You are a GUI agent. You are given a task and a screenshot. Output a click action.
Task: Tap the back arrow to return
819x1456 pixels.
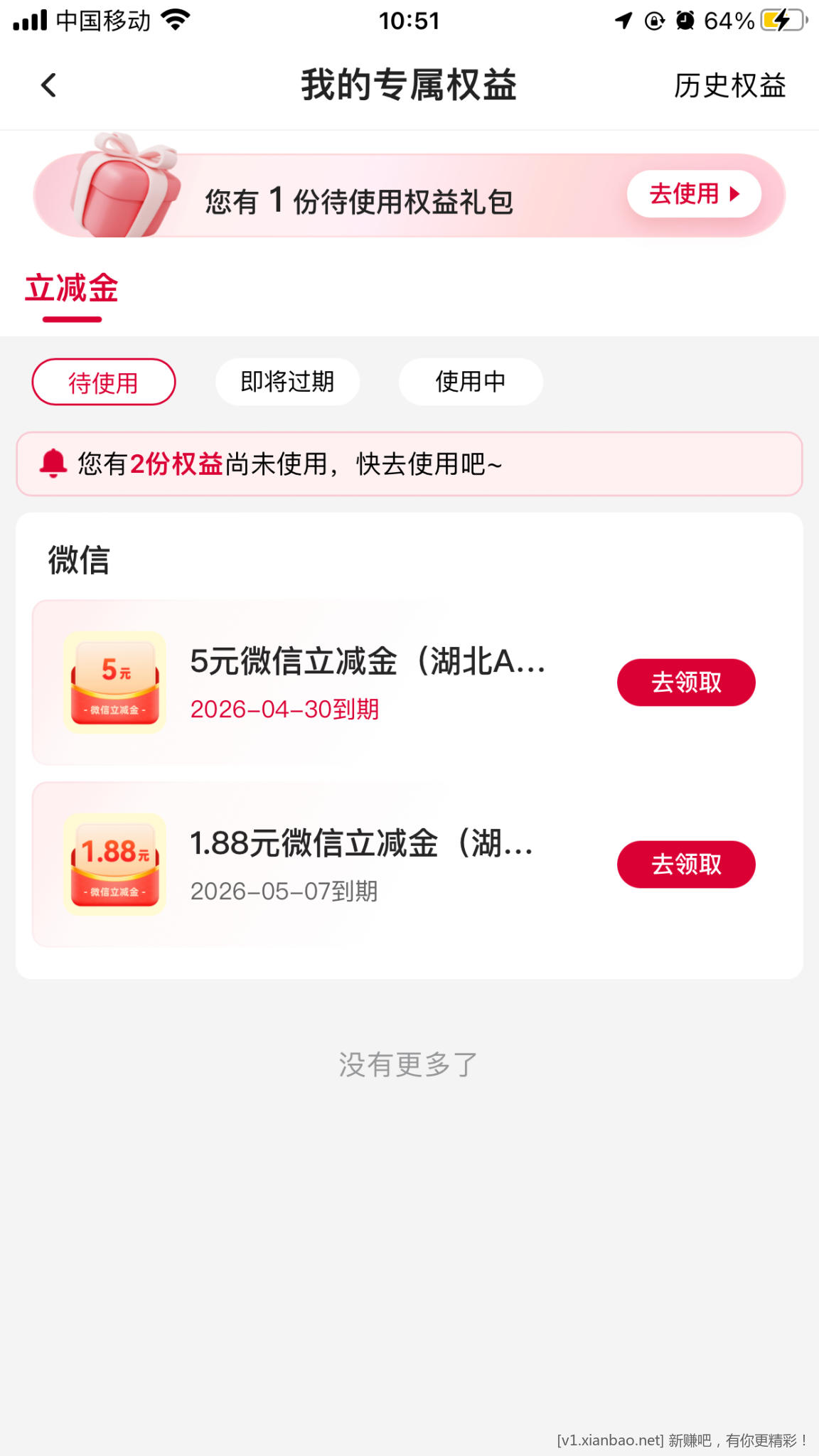pos(48,84)
